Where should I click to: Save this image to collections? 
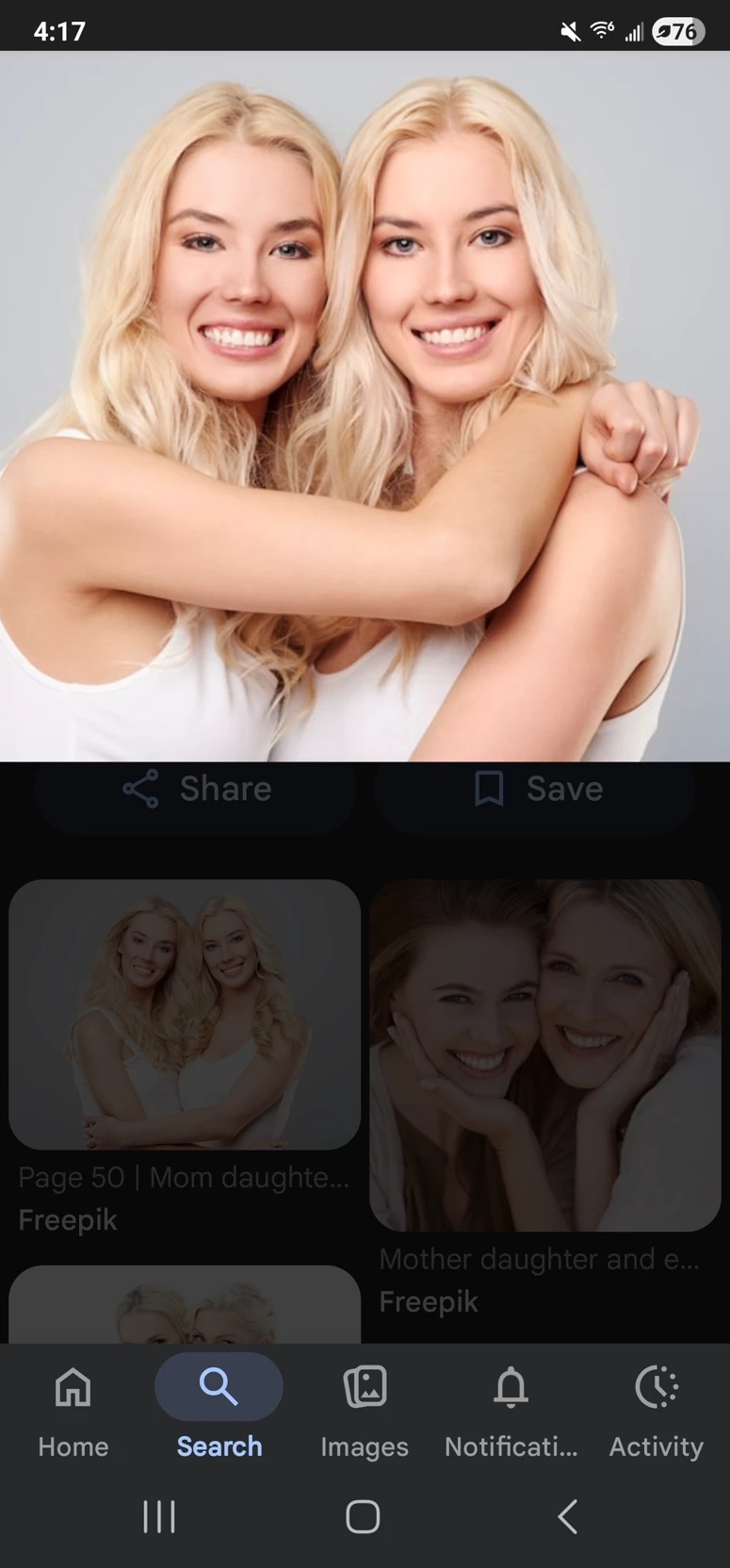[x=535, y=790]
